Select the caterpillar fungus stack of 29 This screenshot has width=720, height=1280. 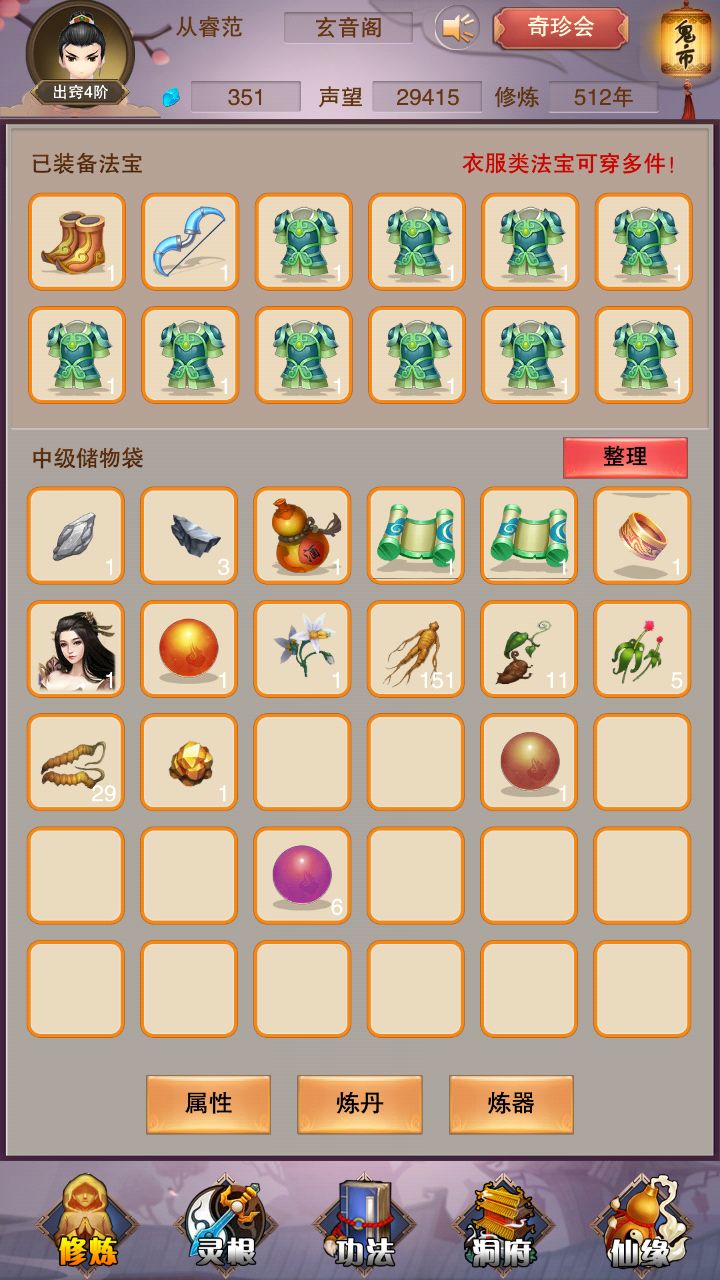(75, 763)
